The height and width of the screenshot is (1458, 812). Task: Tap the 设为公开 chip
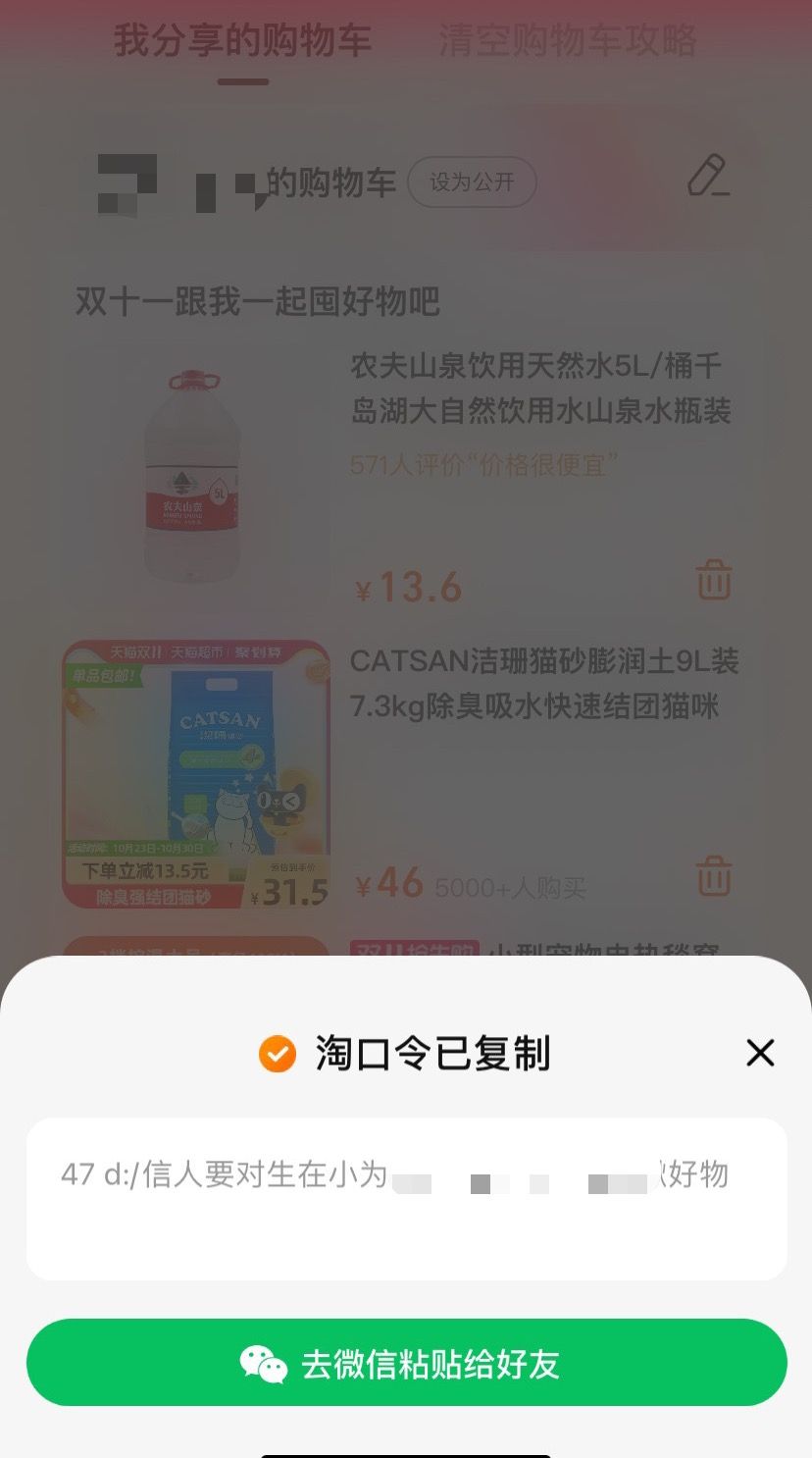[x=472, y=182]
